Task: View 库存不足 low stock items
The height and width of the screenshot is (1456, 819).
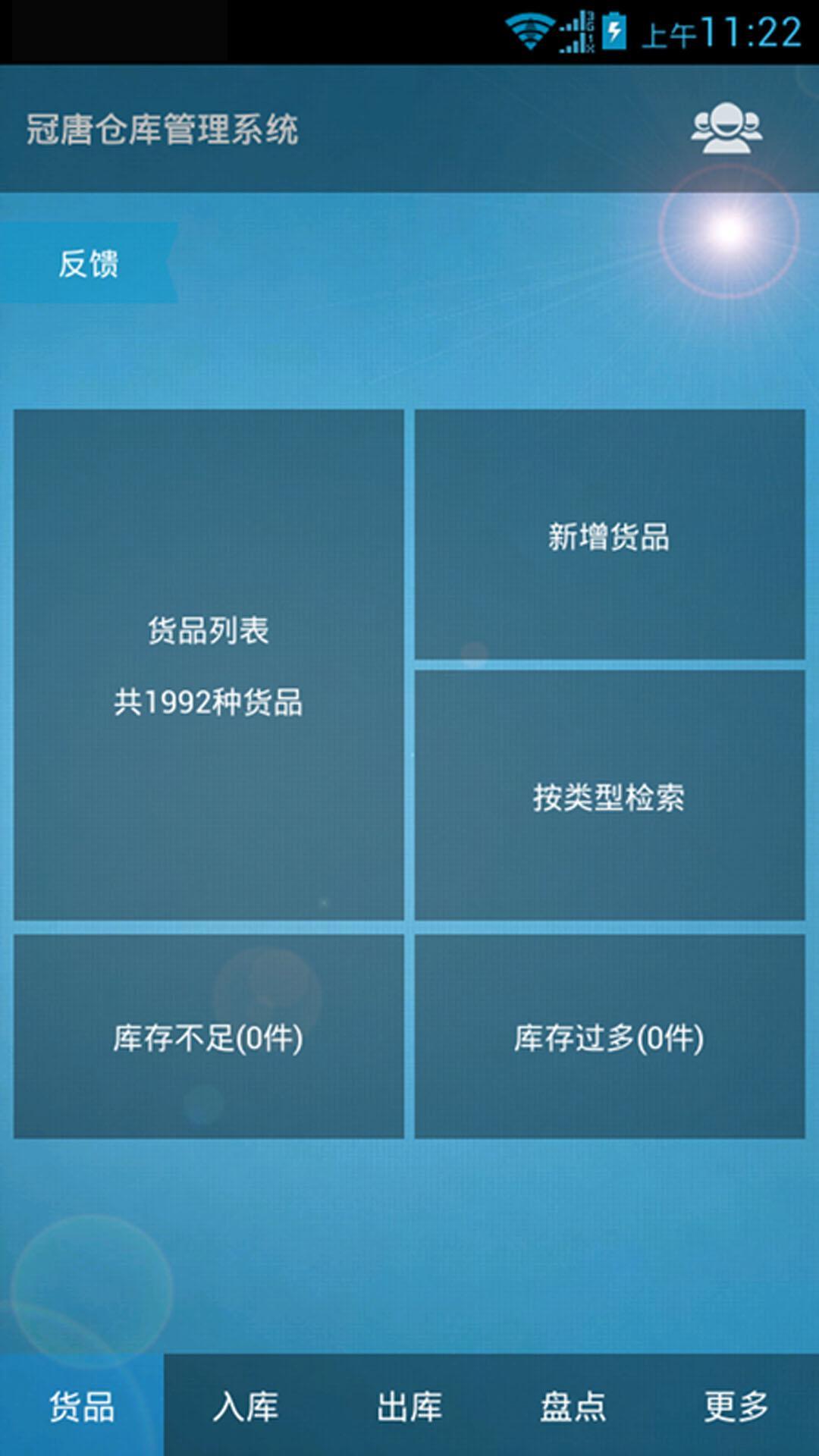Action: coord(209,1037)
